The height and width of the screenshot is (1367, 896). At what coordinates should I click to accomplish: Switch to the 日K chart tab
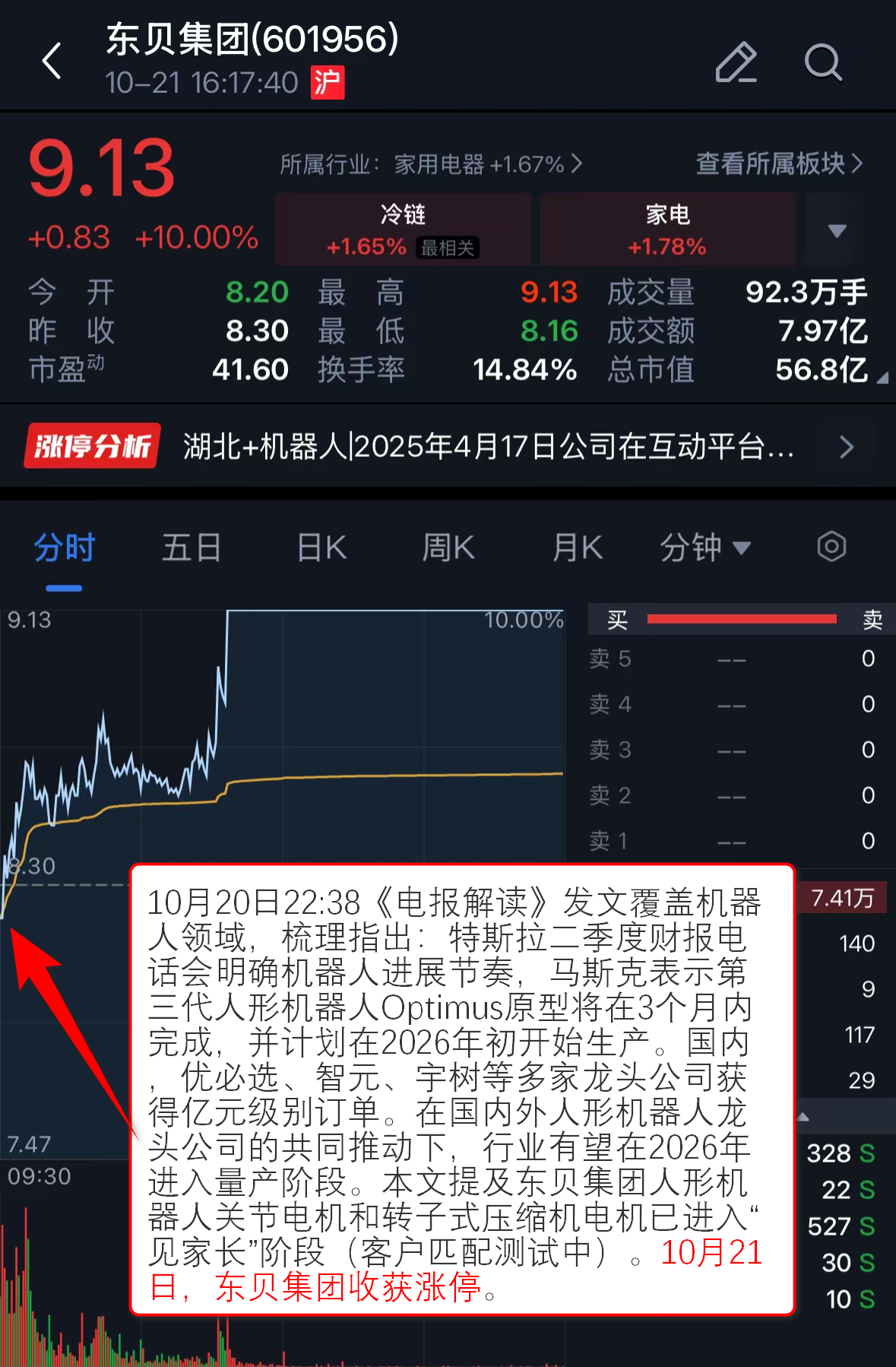click(321, 547)
